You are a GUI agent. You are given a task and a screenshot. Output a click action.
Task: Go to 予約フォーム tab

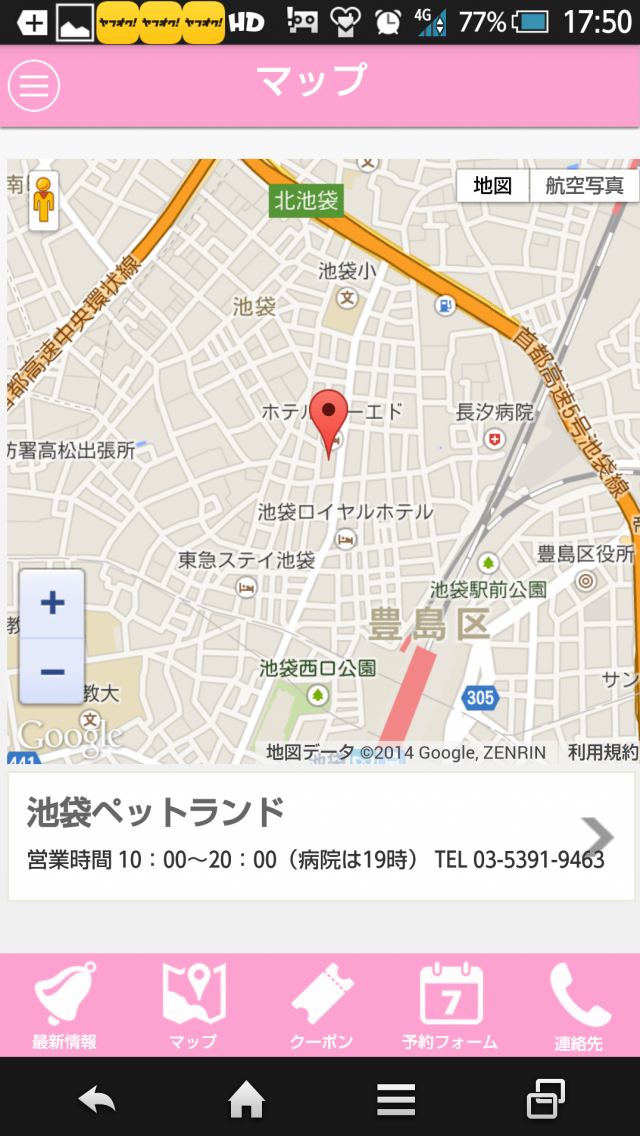[450, 1006]
